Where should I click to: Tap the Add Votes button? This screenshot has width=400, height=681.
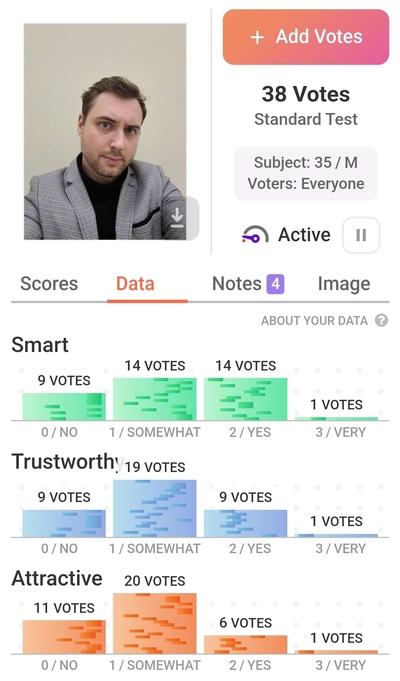click(x=306, y=37)
